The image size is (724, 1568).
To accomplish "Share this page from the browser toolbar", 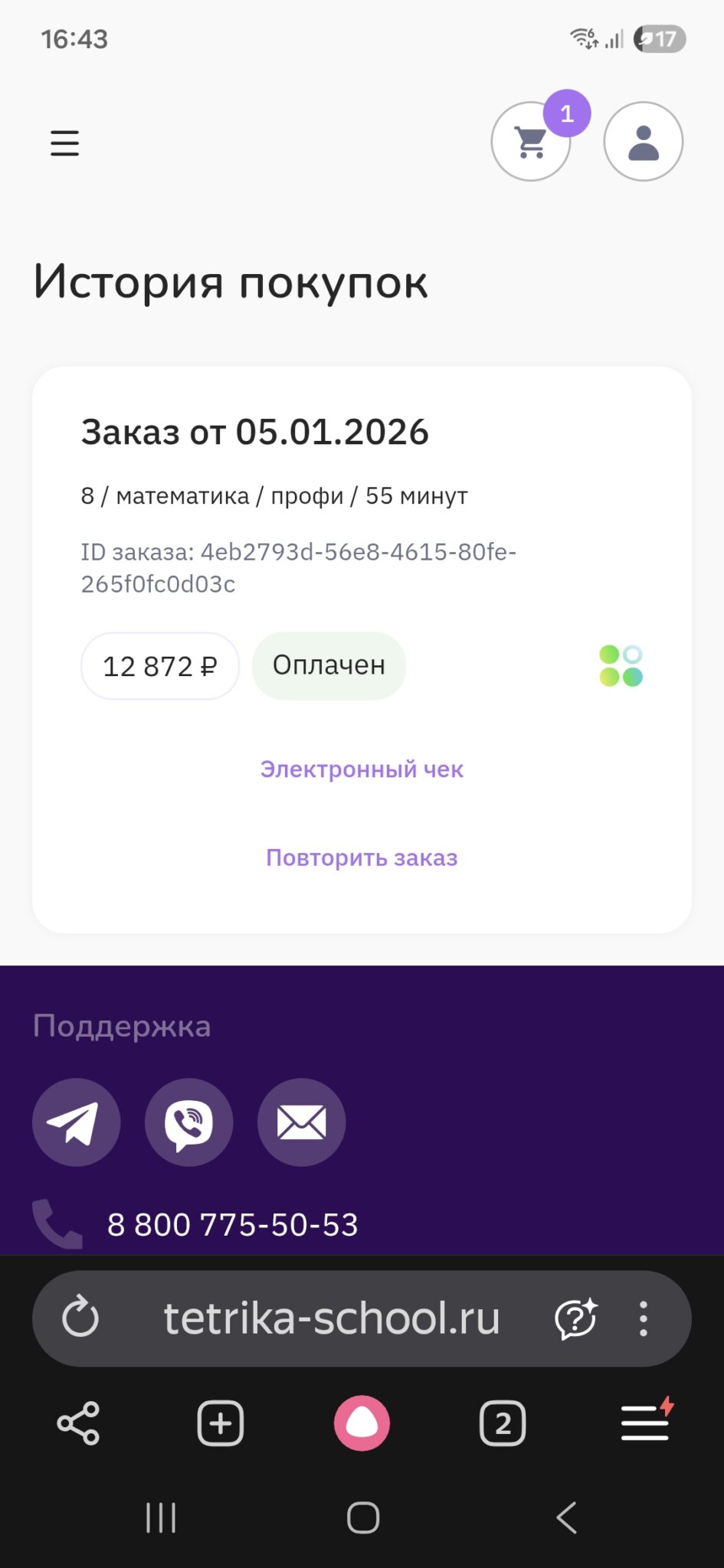I will click(x=78, y=1423).
